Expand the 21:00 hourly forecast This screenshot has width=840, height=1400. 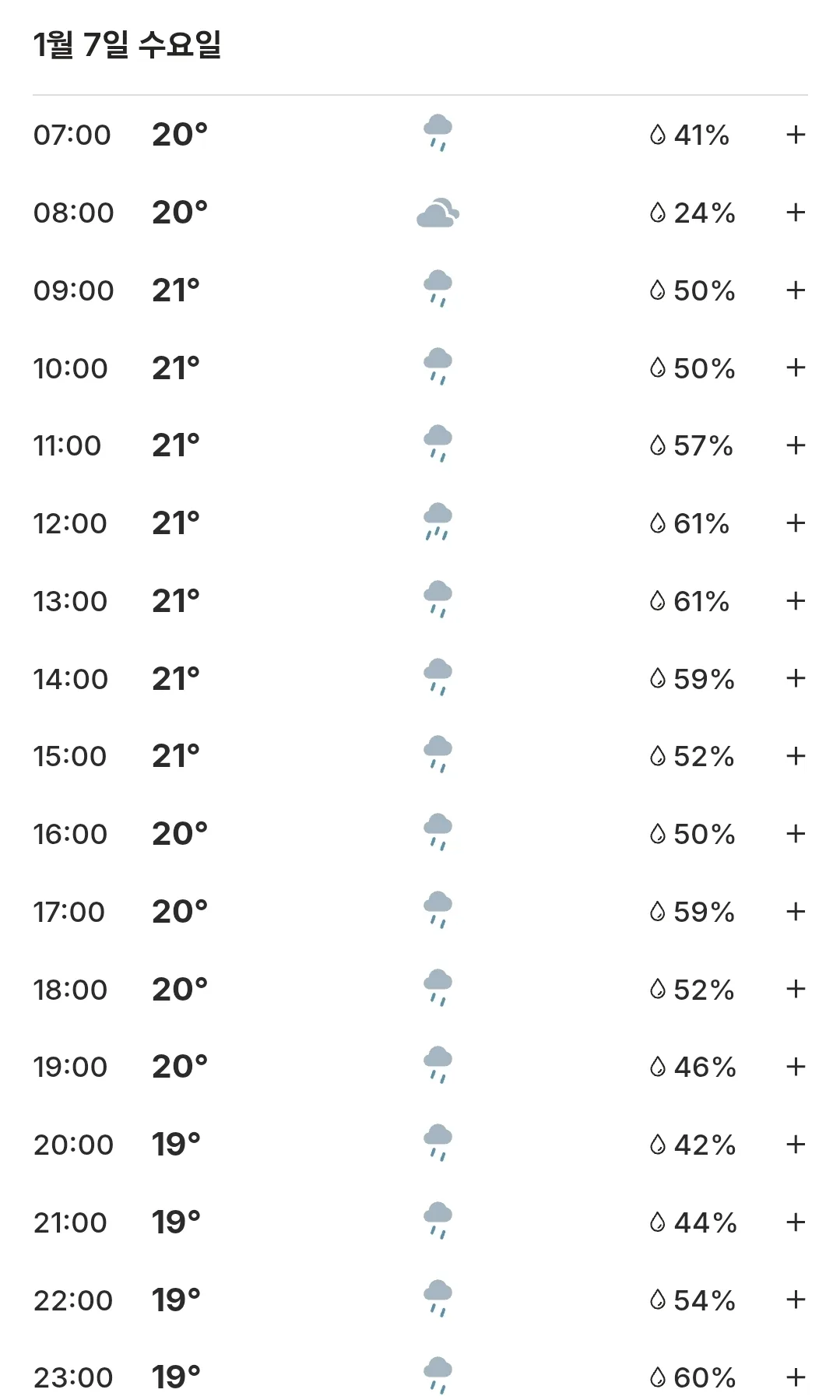(795, 1222)
